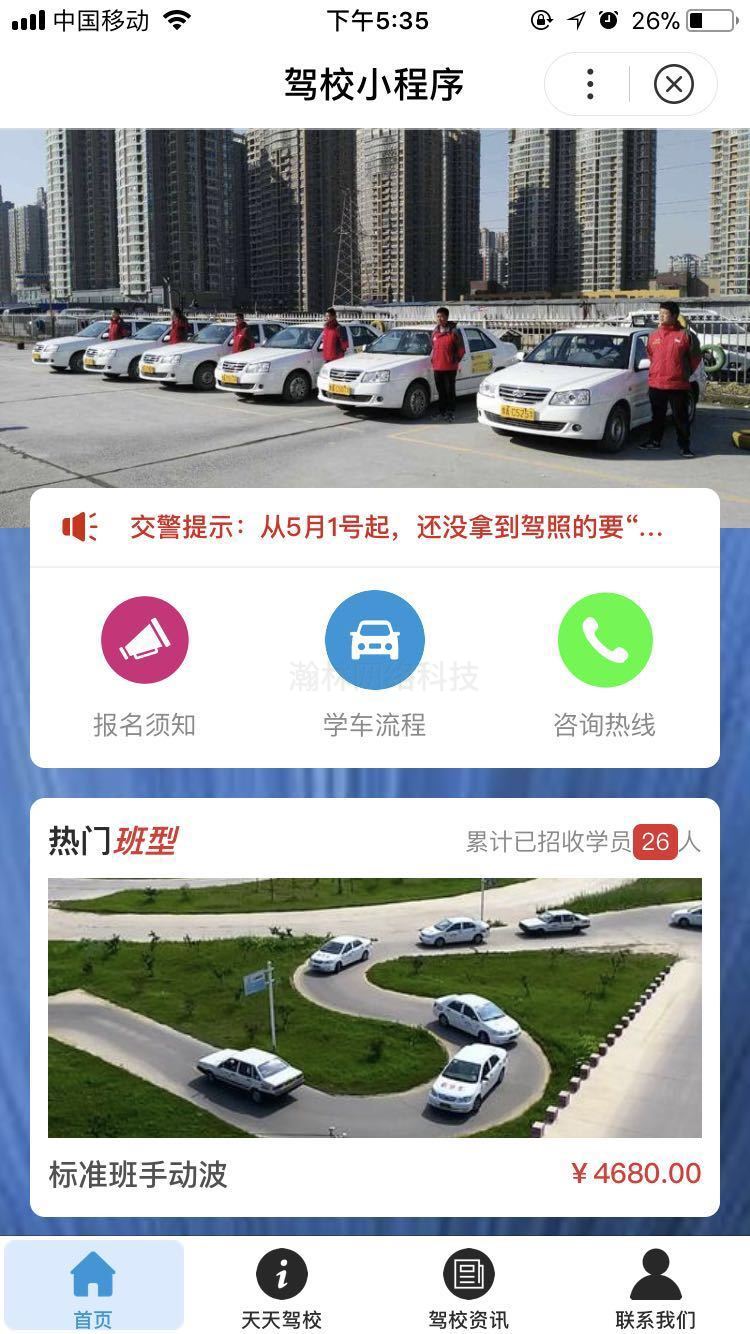The image size is (750, 1334).
Task: Go to the 联系我们 tab
Action: pyautogui.click(x=656, y=1288)
